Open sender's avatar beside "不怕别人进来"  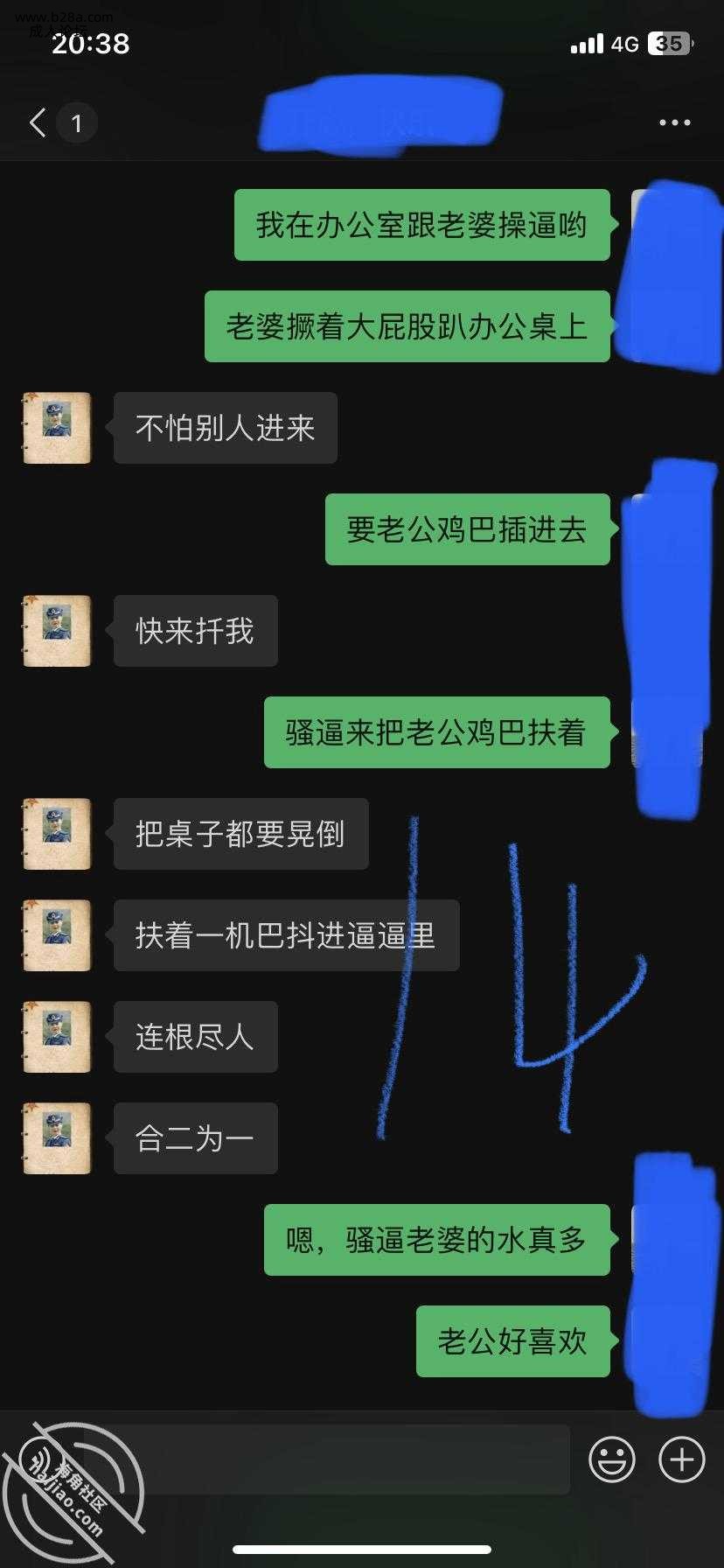(x=57, y=428)
